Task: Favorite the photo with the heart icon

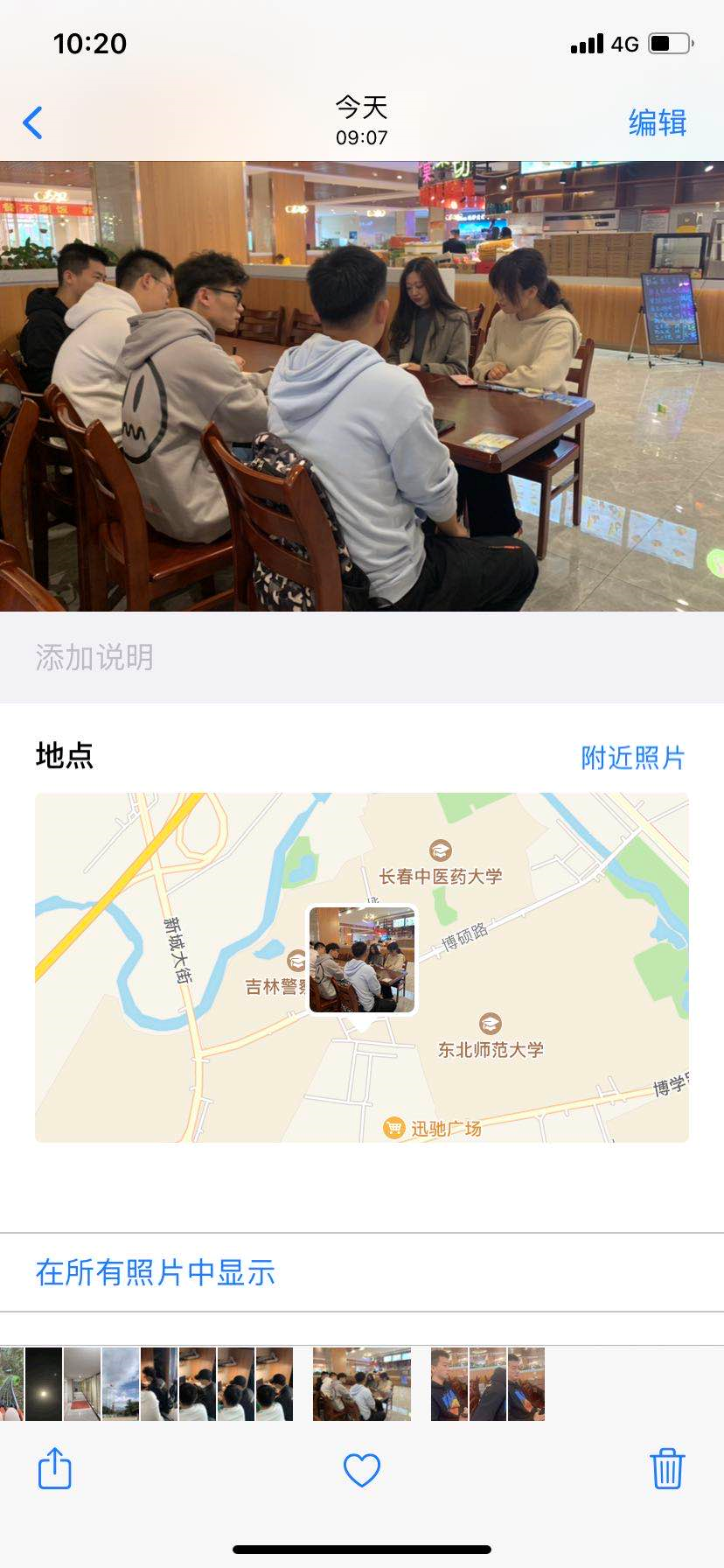Action: pos(361,1470)
